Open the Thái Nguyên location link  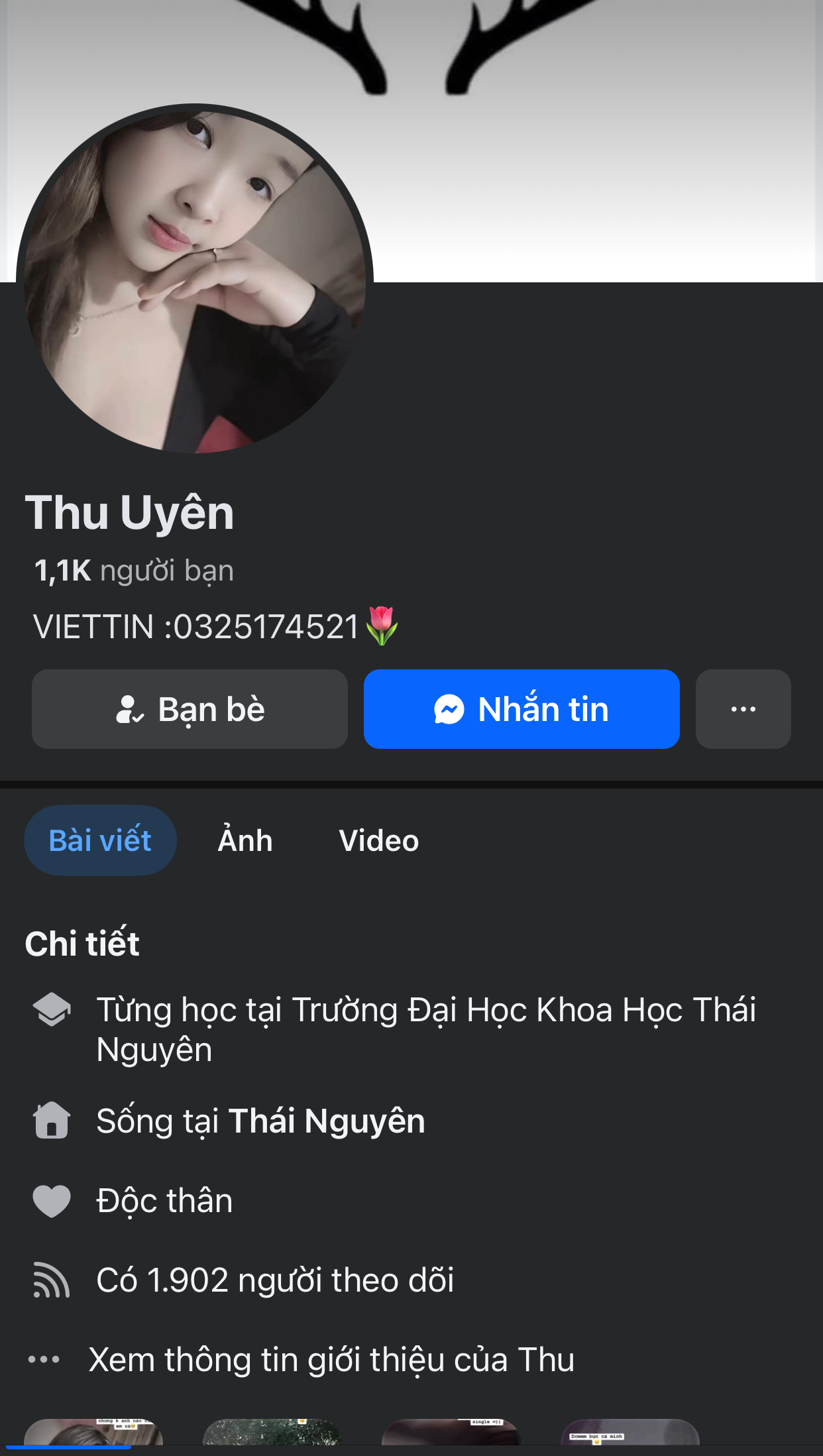327,1121
